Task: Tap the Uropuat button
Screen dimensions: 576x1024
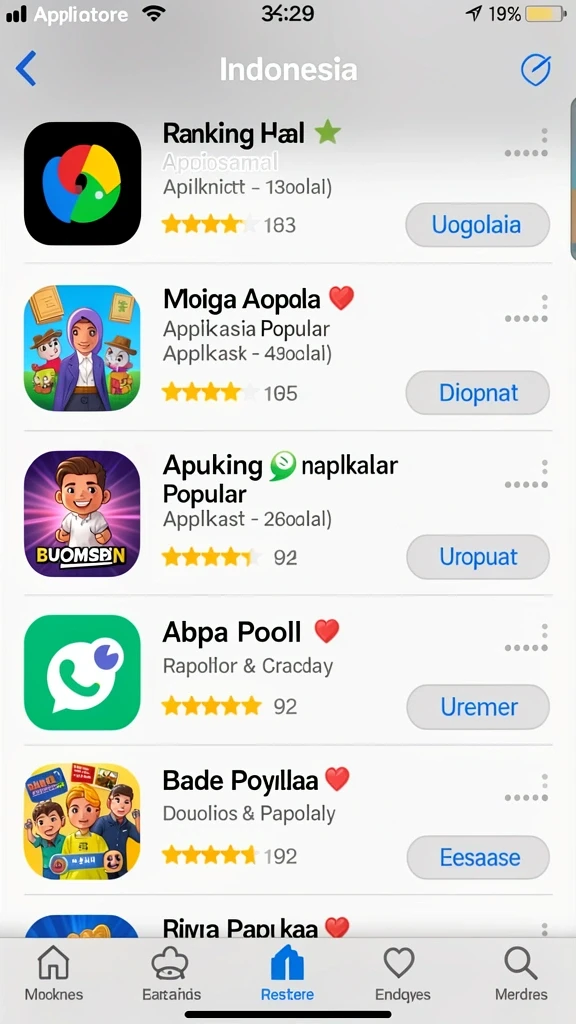Action: pos(477,557)
